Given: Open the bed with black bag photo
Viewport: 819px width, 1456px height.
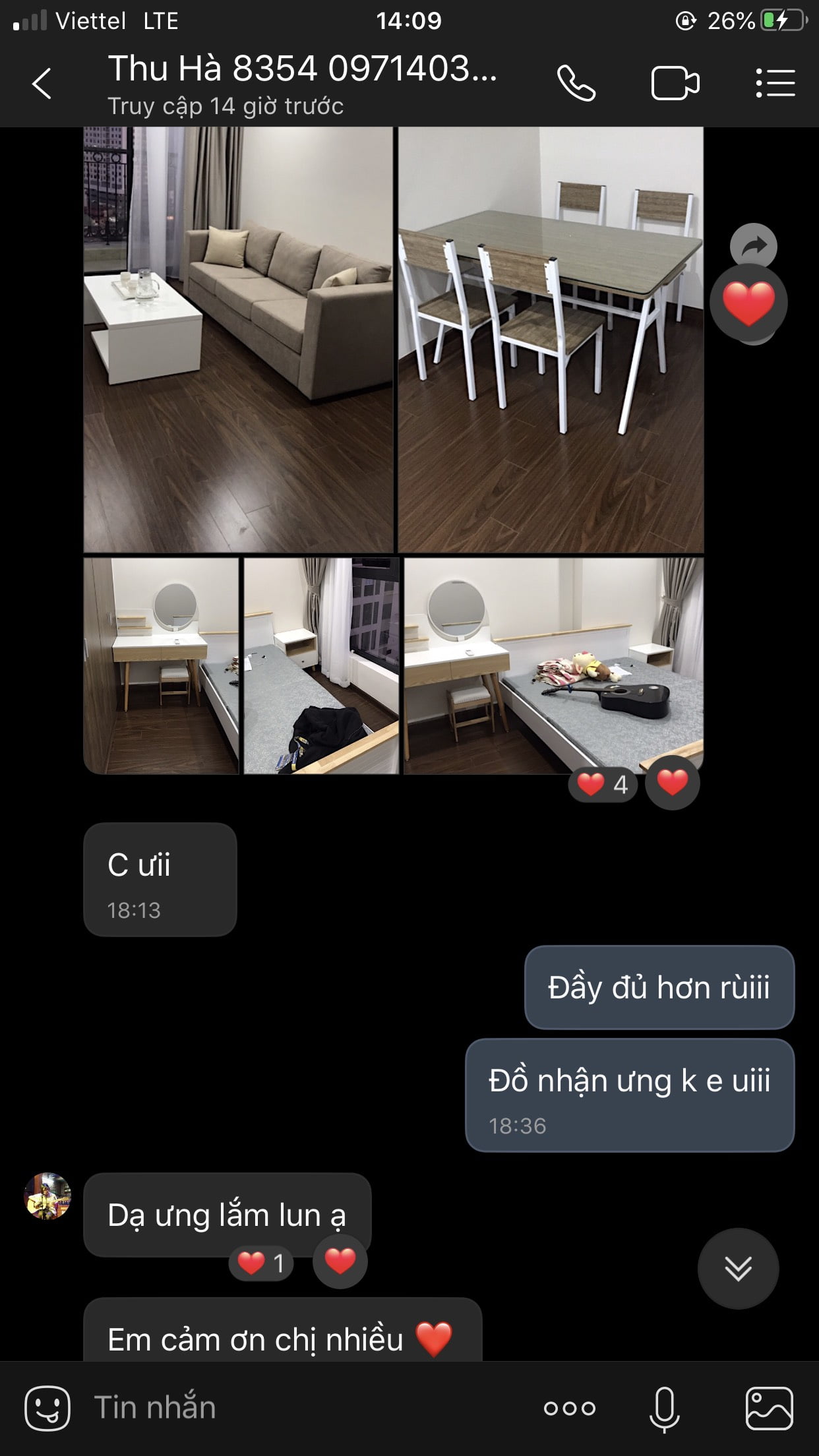Looking at the screenshot, I should coord(321,665).
